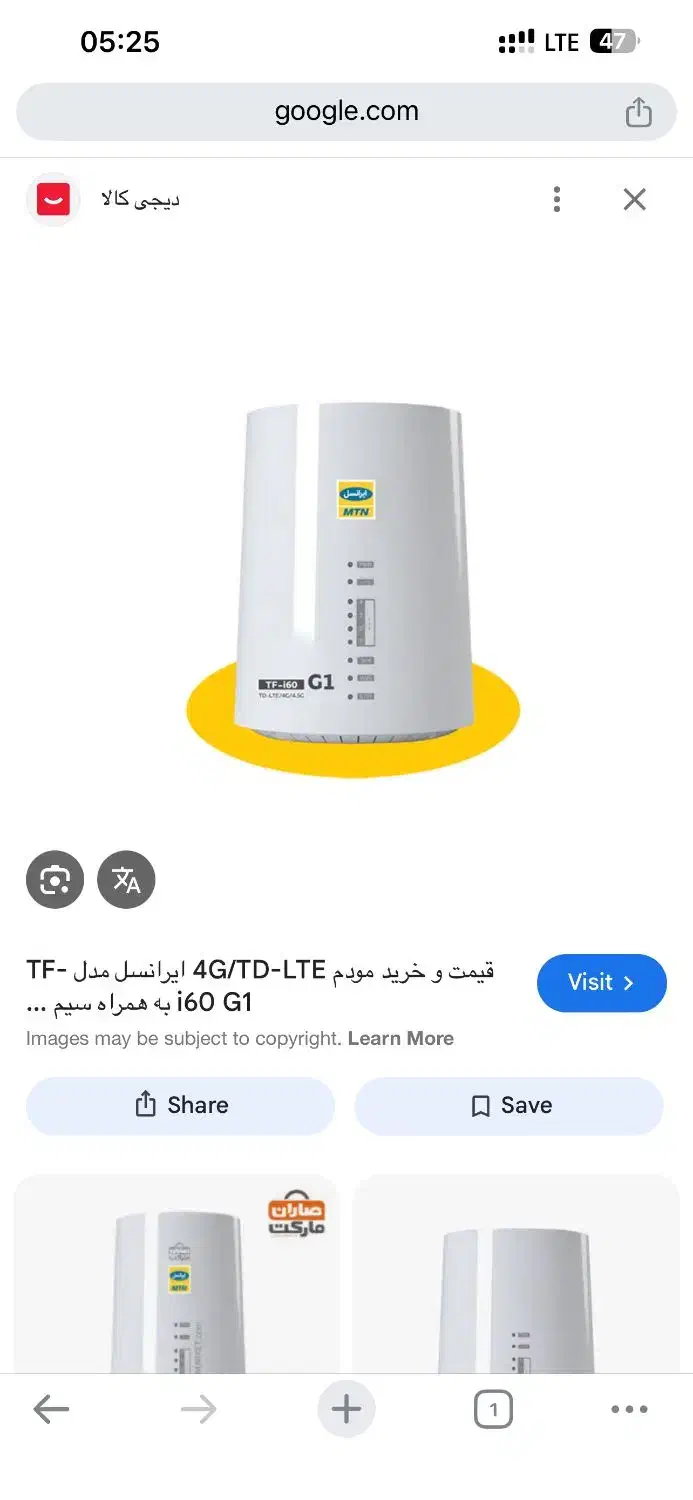Viewport: 693px width, 1500px height.
Task: Close the image preview
Action: pyautogui.click(x=635, y=199)
